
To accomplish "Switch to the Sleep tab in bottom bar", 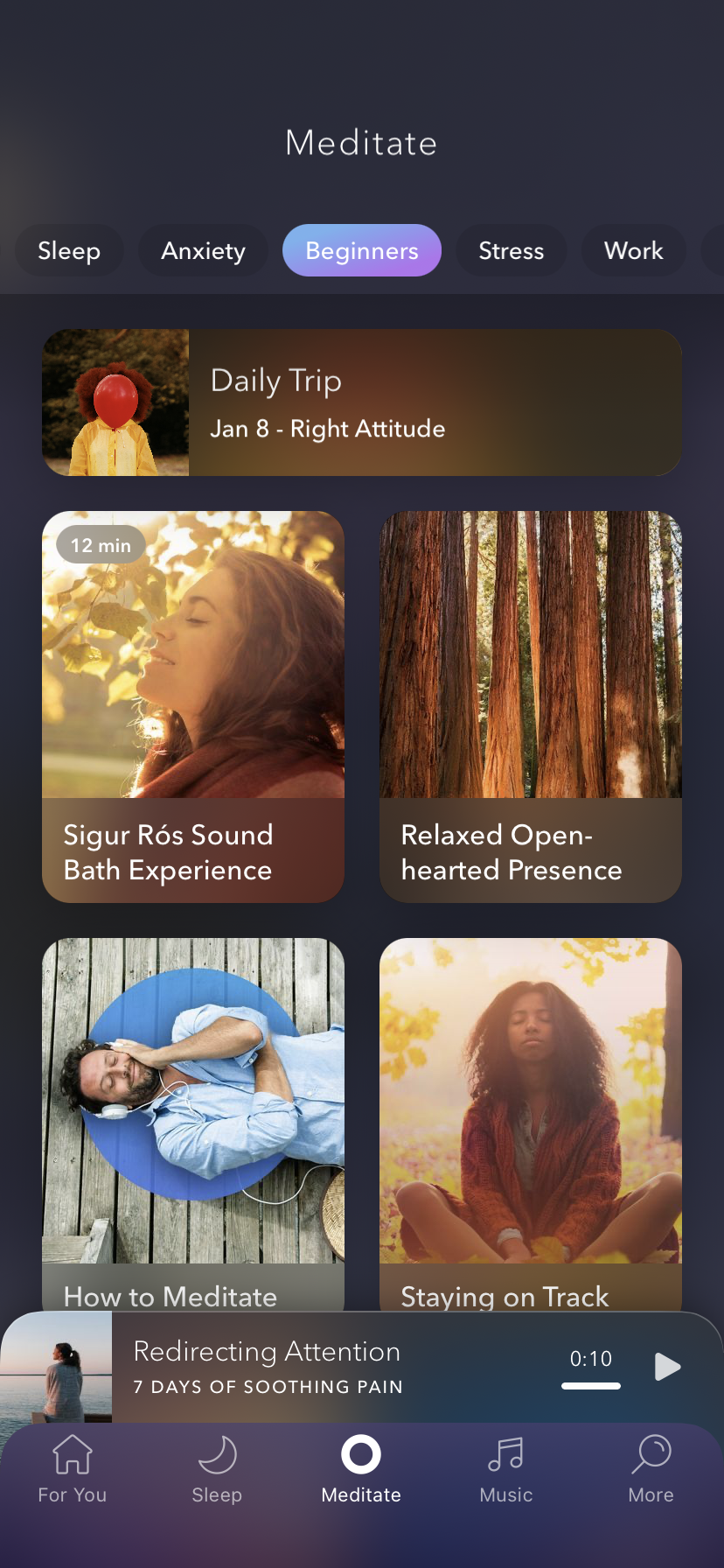I will pyautogui.click(x=217, y=1470).
